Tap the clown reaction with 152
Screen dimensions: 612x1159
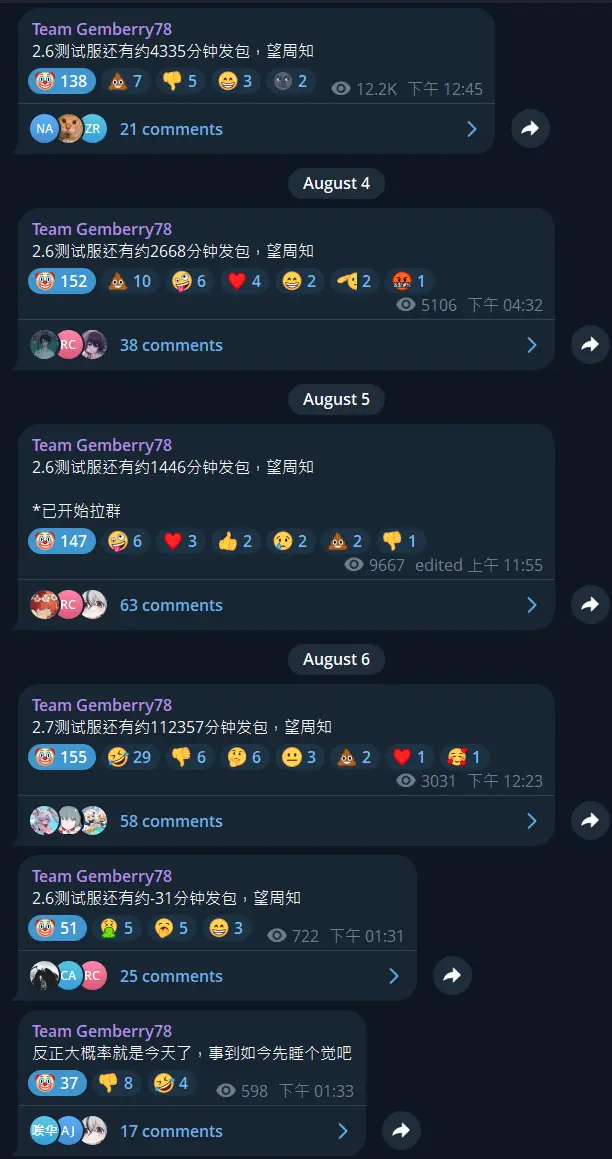pos(61,281)
